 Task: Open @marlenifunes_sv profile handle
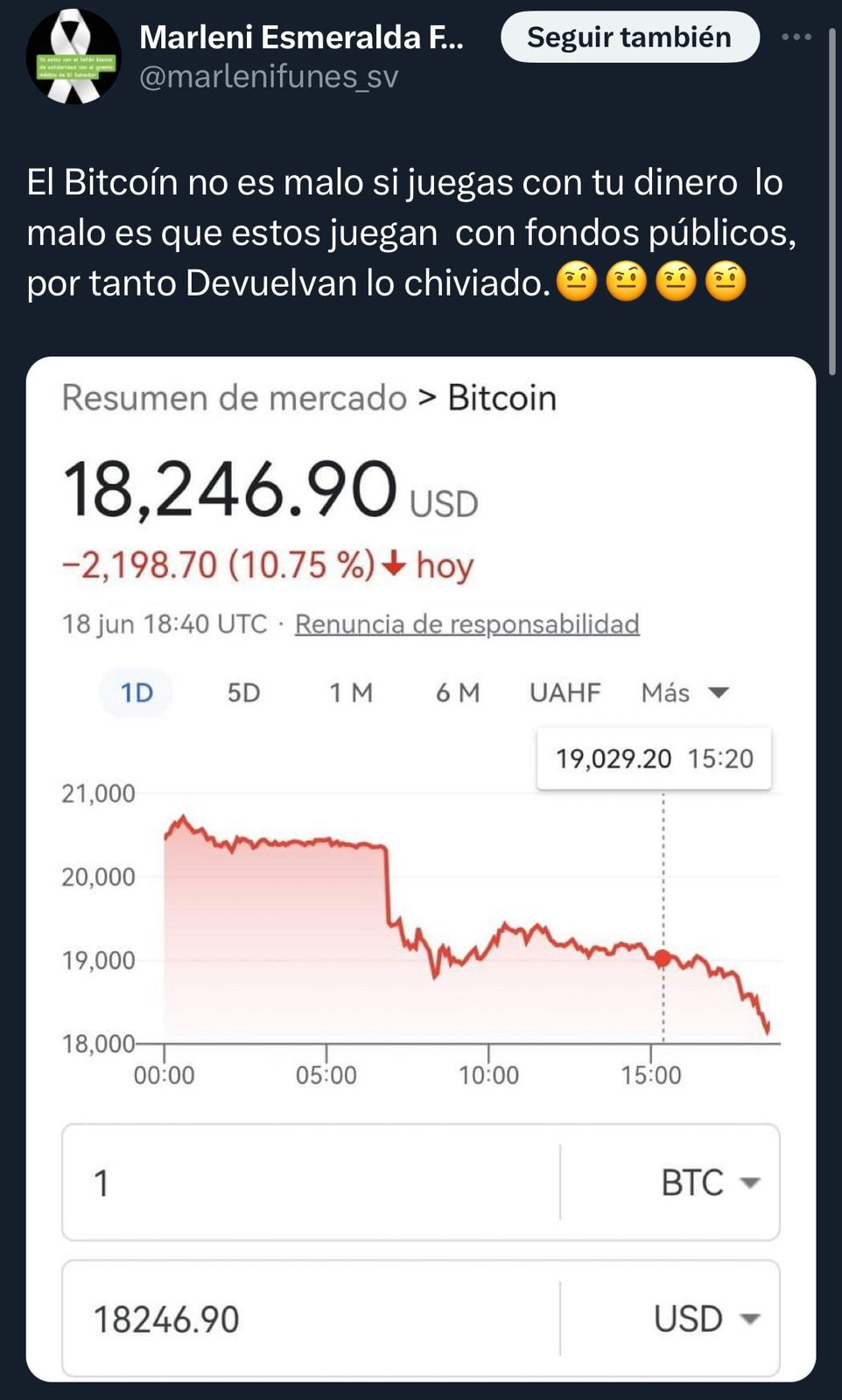click(x=269, y=77)
